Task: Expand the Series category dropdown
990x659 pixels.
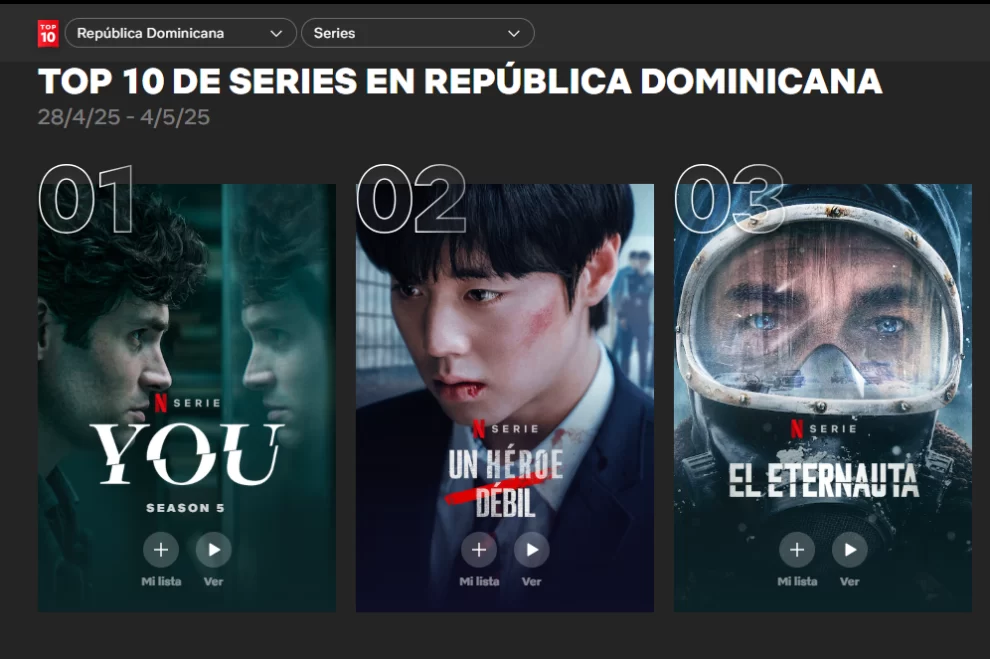Action: coord(417,33)
